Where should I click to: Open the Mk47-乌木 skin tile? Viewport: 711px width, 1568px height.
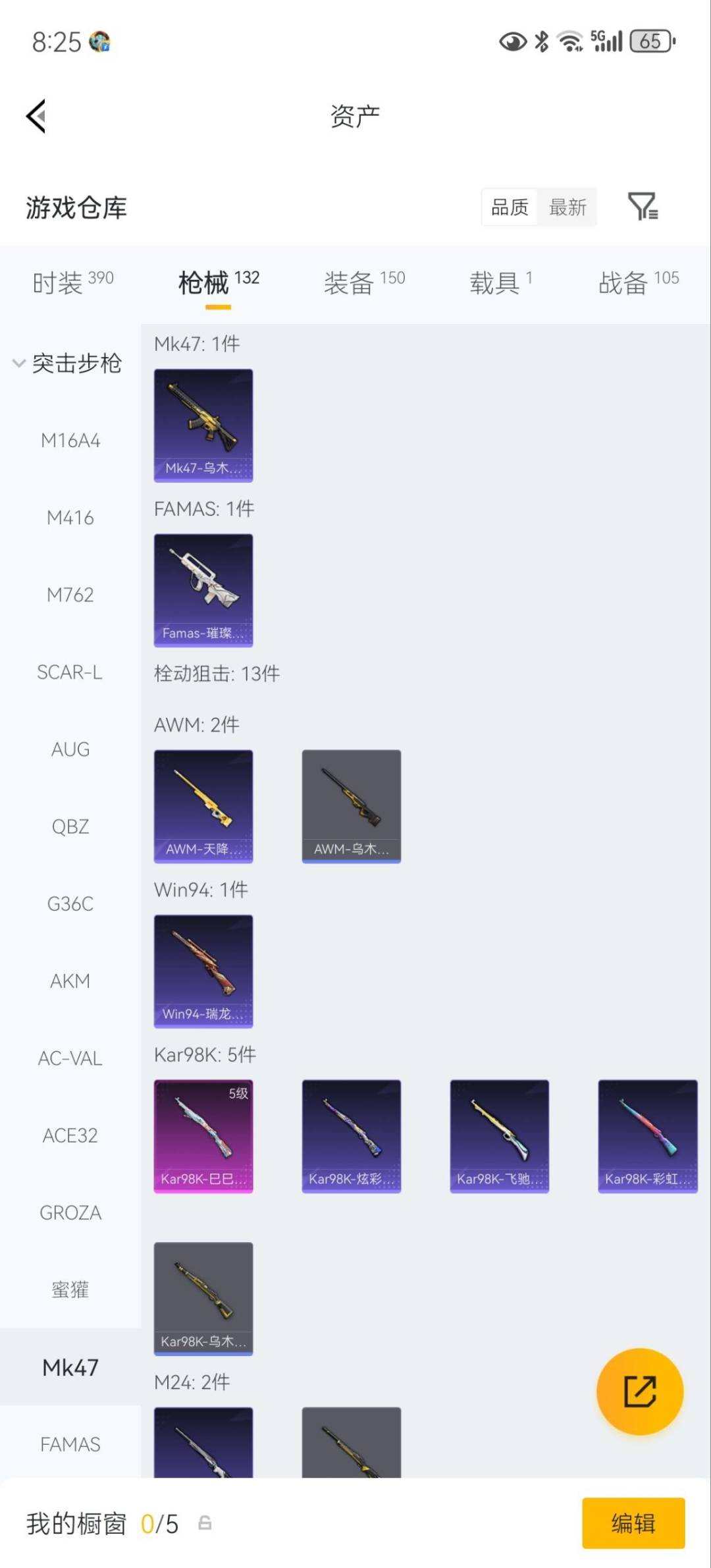[x=203, y=425]
